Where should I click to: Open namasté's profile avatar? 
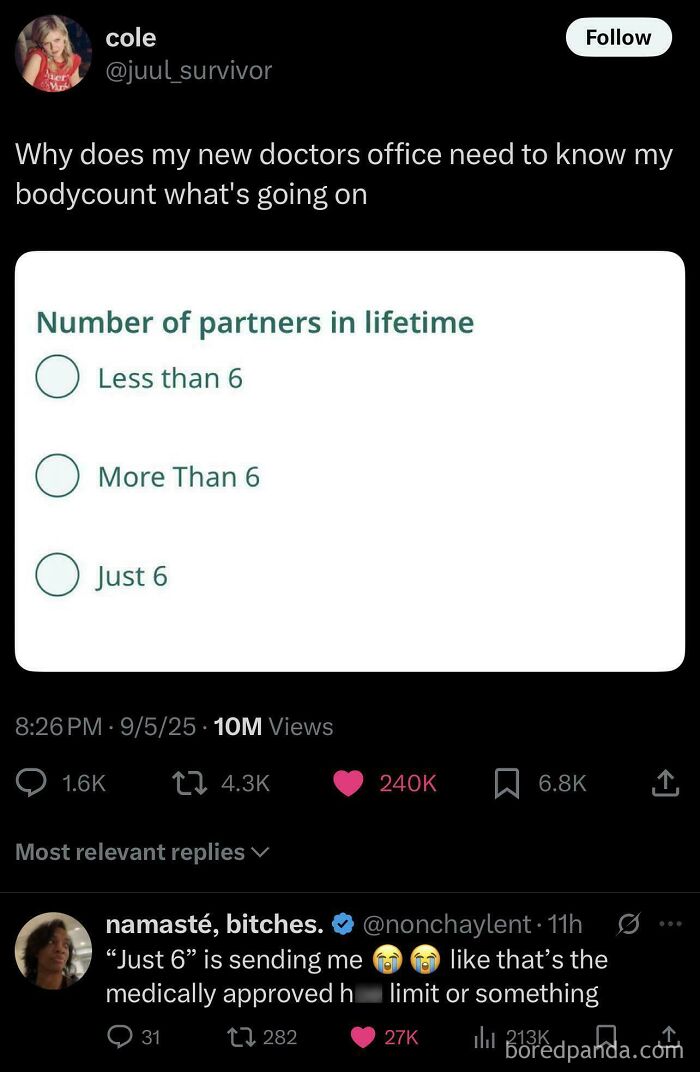click(x=54, y=950)
